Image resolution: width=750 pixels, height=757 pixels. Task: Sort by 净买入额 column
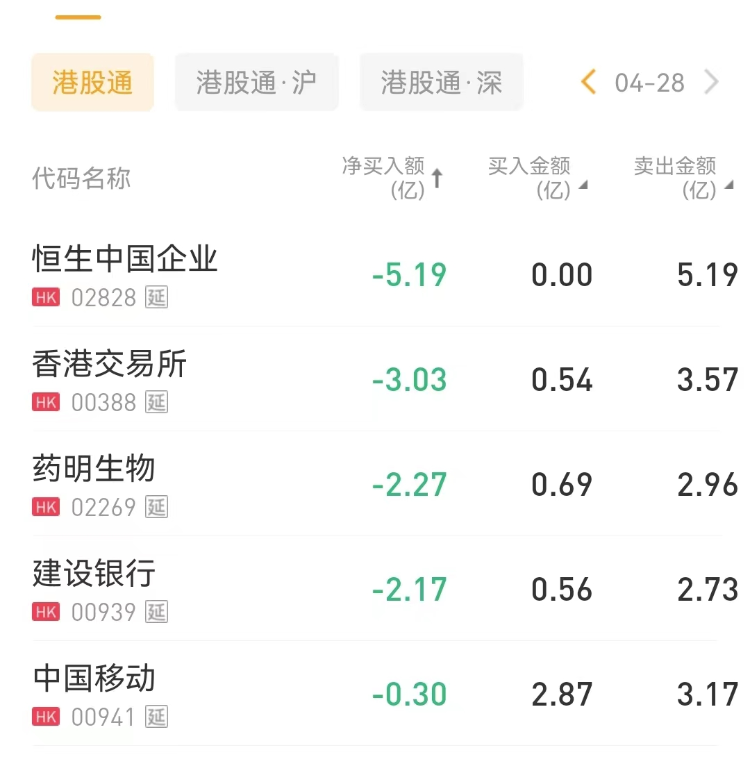coord(392,178)
